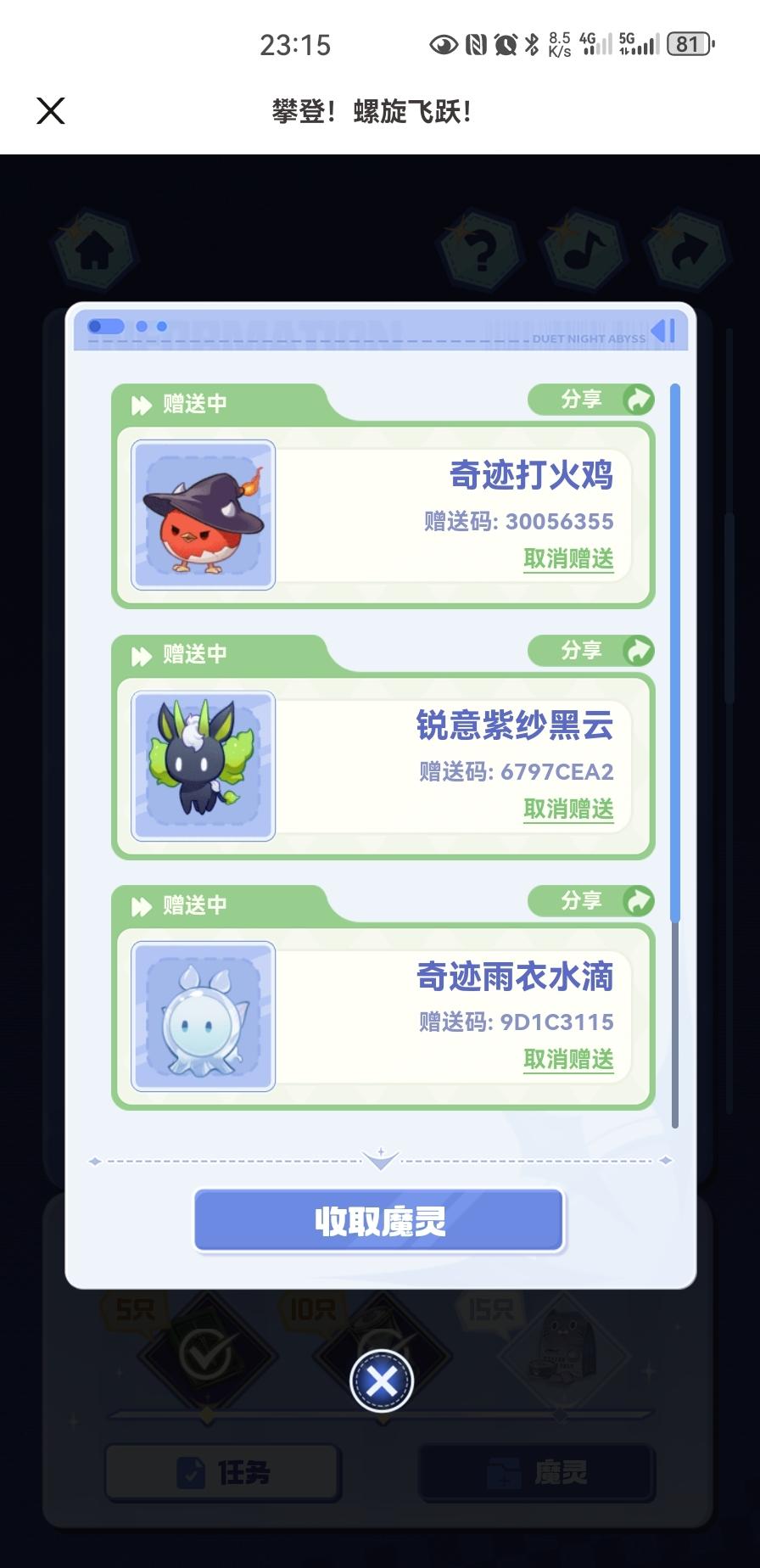Image resolution: width=760 pixels, height=1568 pixels.
Task: Share the 奇迹打火鸡 gift code
Action: click(x=591, y=399)
